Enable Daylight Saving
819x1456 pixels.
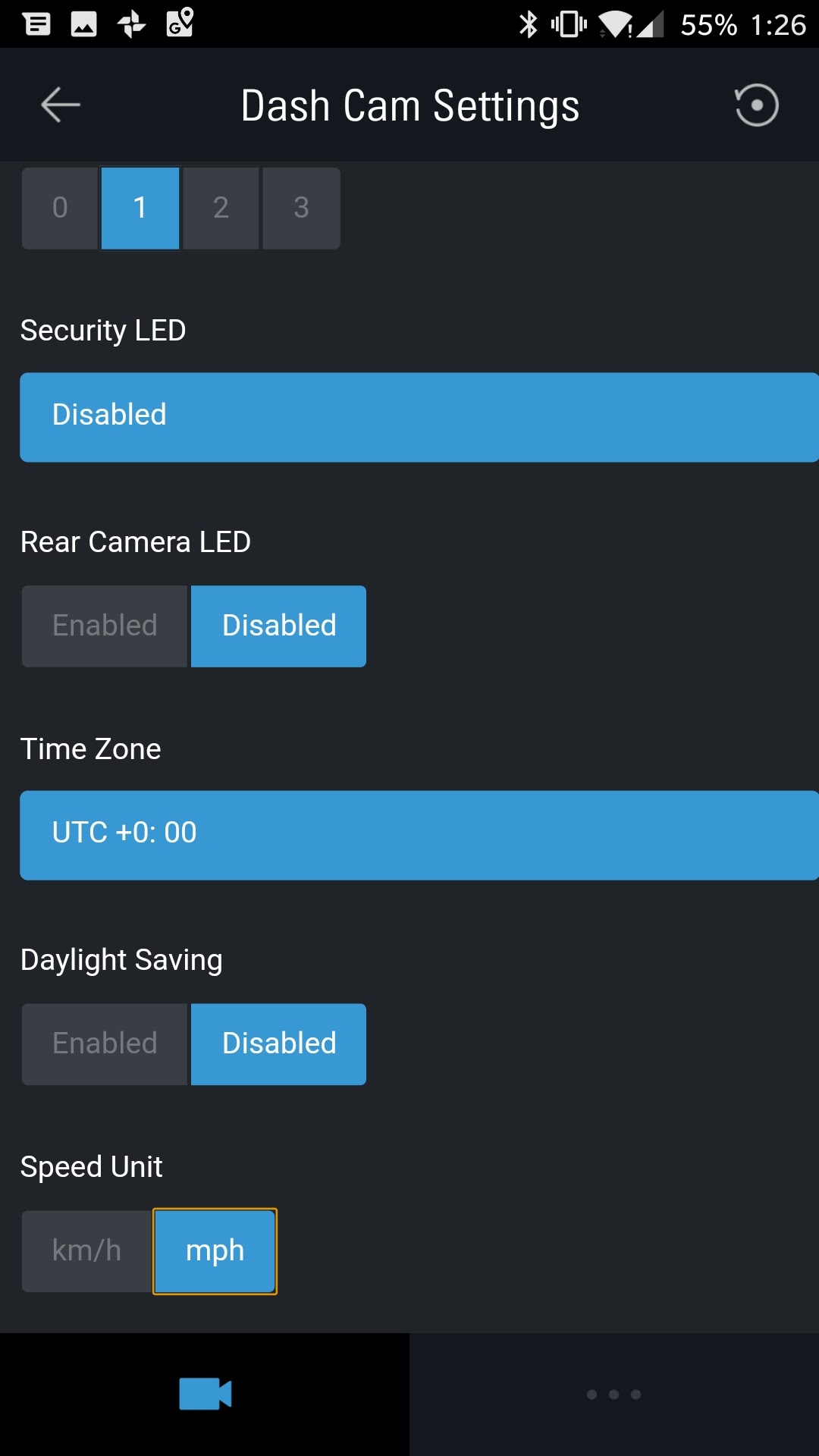[105, 1044]
